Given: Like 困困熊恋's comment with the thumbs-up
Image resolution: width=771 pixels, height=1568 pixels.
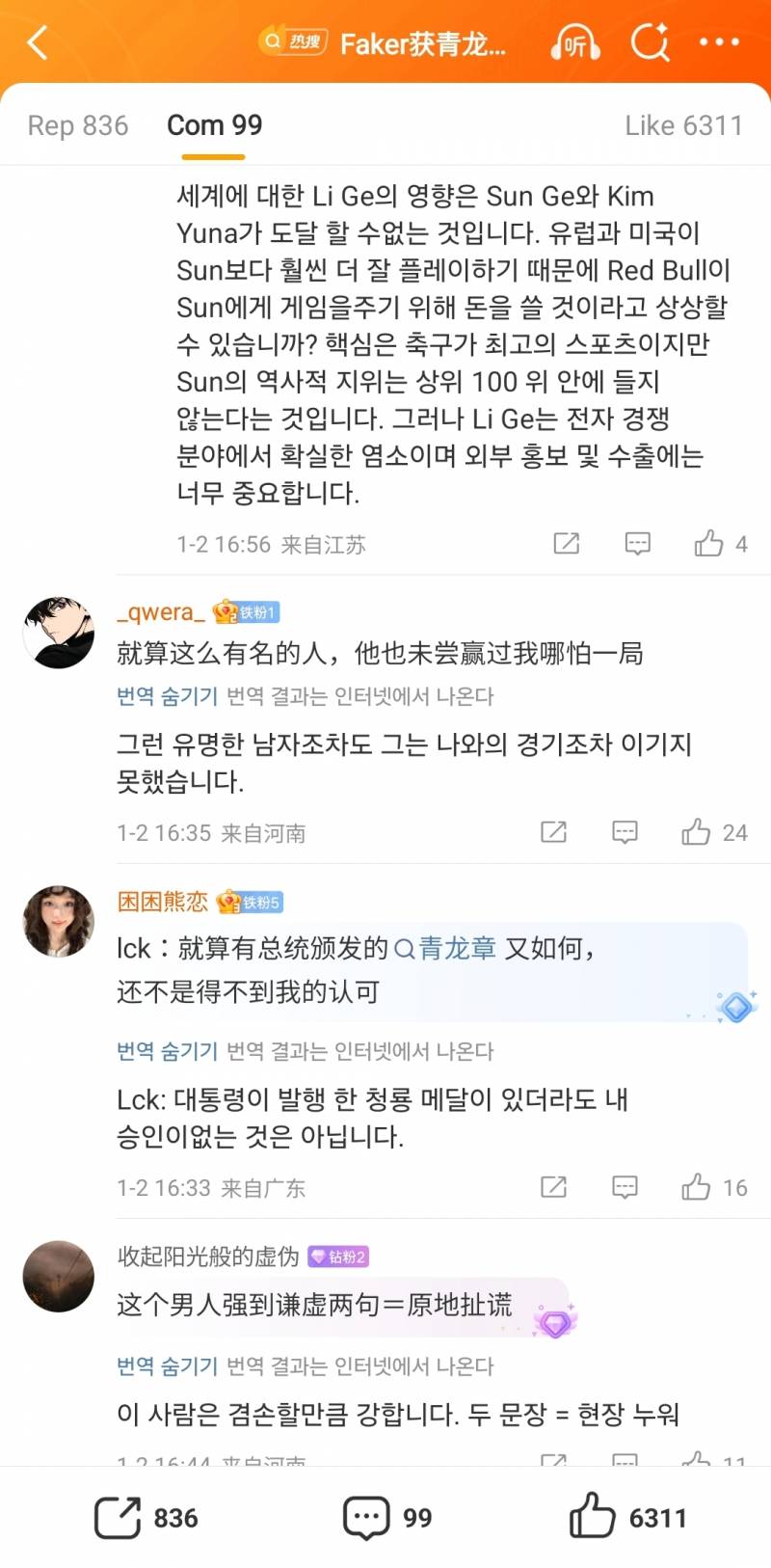Looking at the screenshot, I should (697, 1187).
